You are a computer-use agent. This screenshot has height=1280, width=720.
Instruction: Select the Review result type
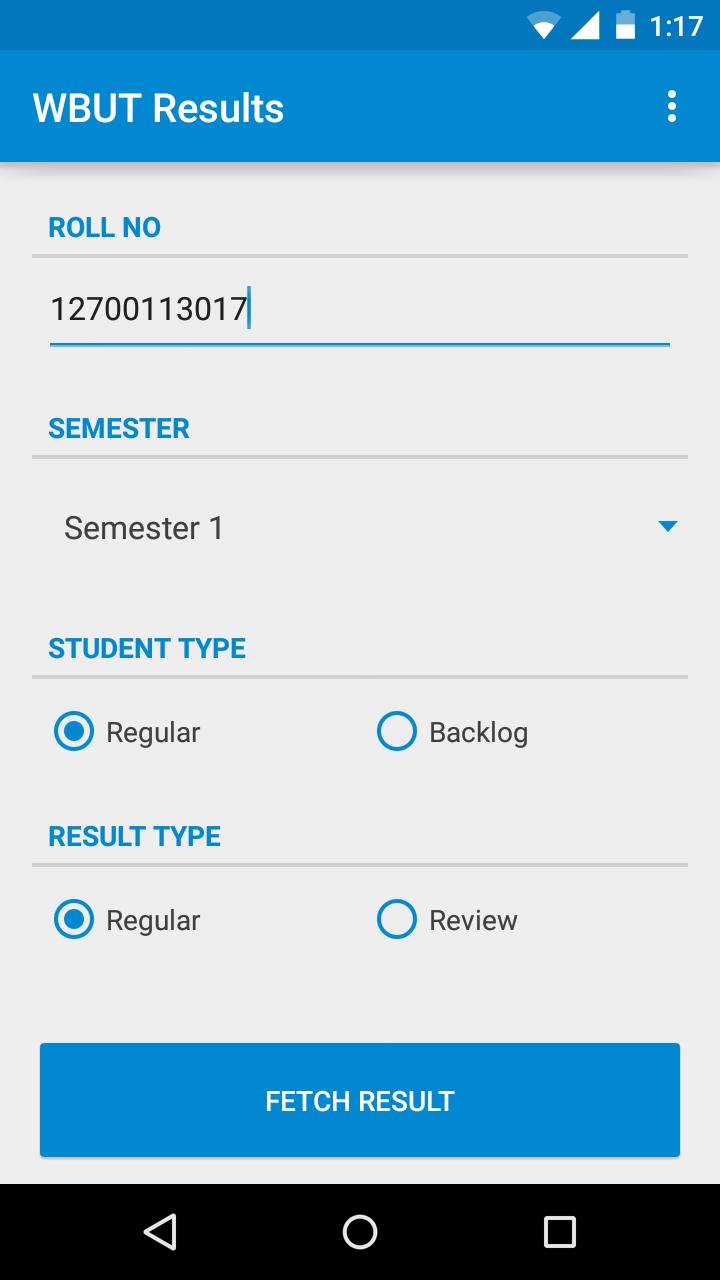[397, 919]
